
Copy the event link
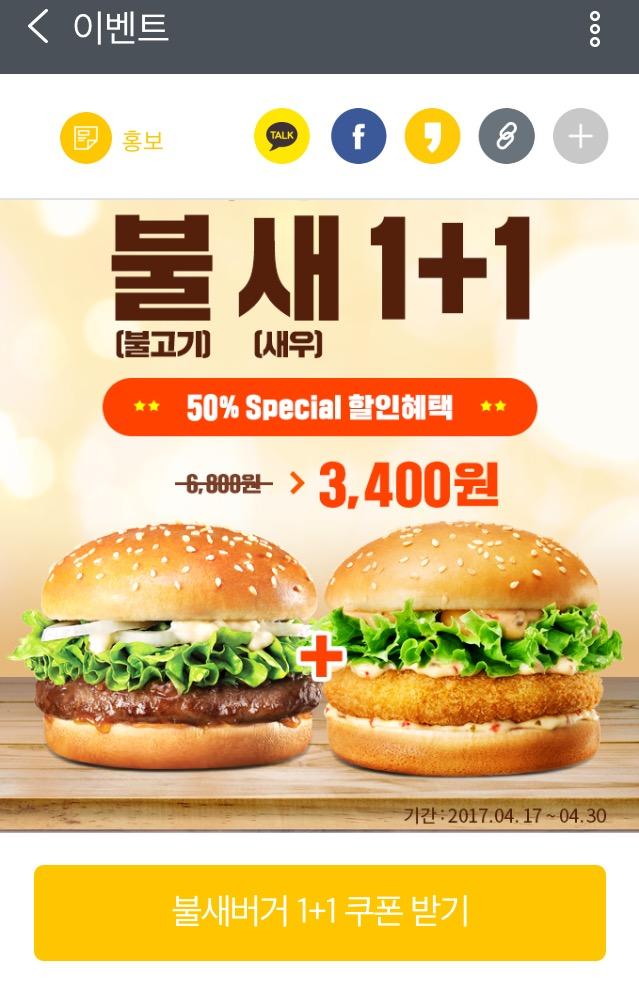tap(506, 136)
